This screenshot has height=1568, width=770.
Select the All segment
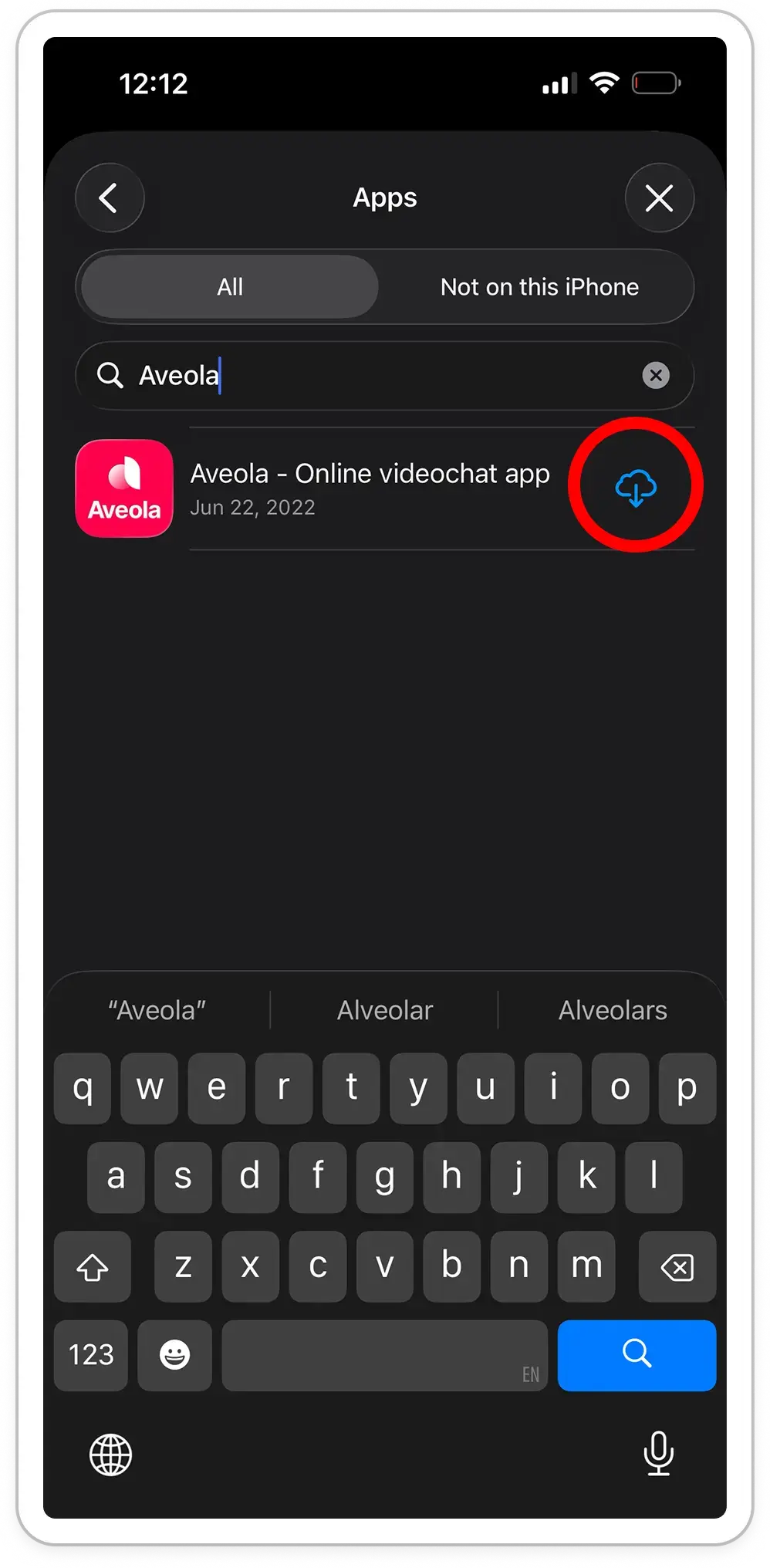tap(230, 287)
